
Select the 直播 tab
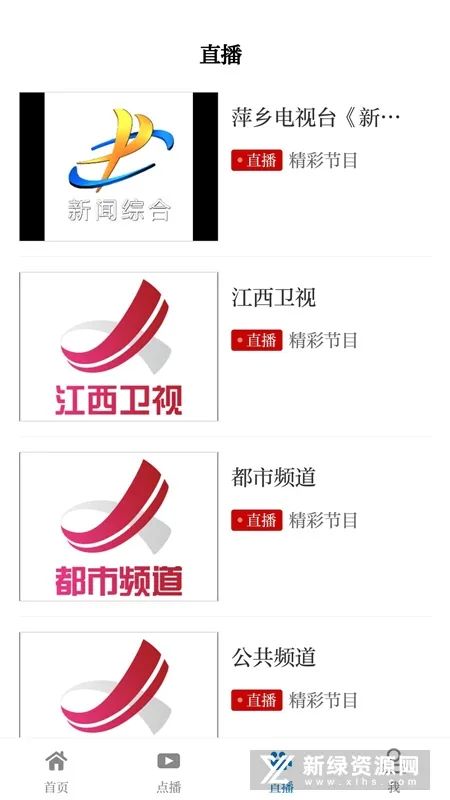[x=281, y=770]
